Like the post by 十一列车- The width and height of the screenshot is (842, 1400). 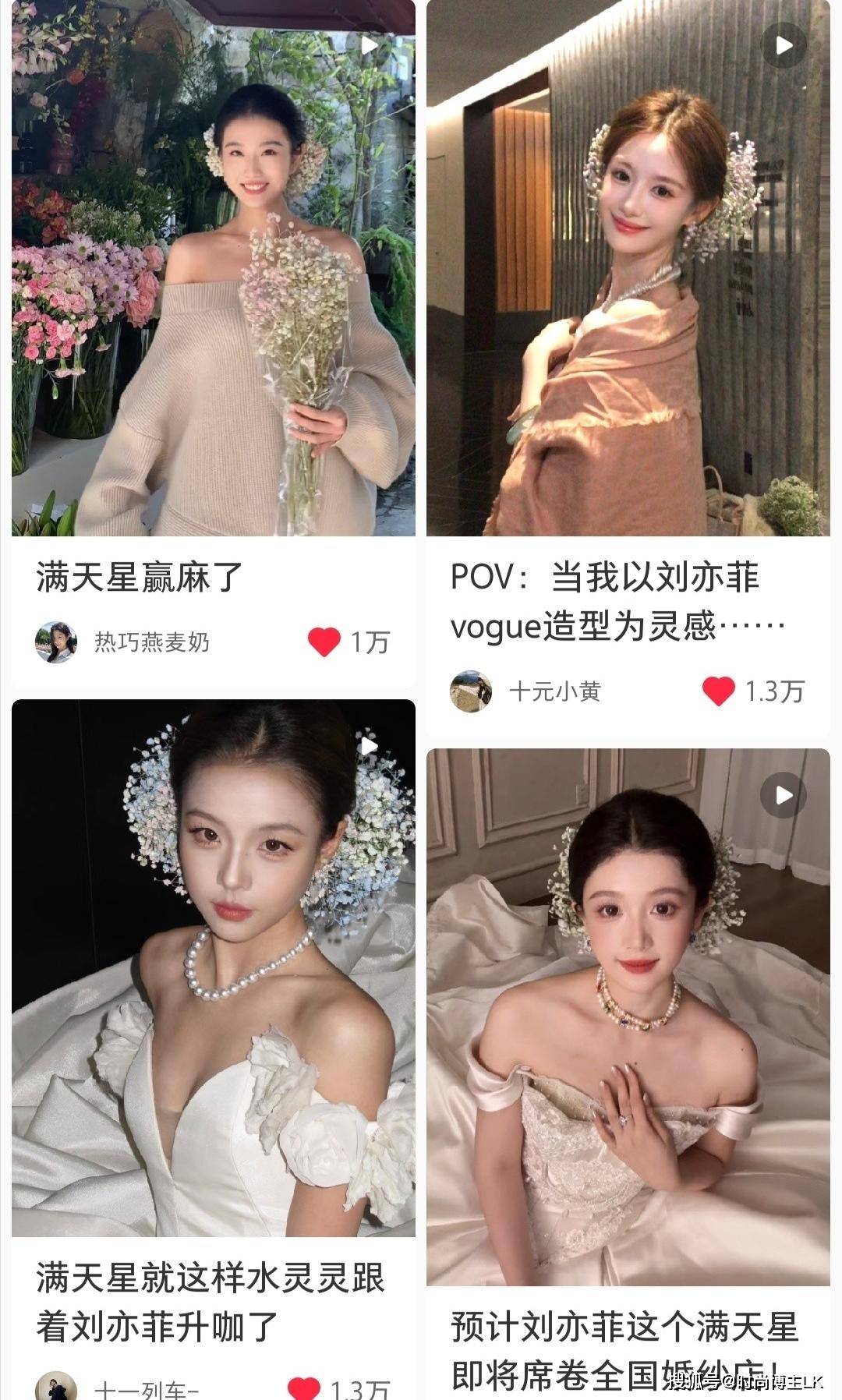click(x=304, y=1388)
